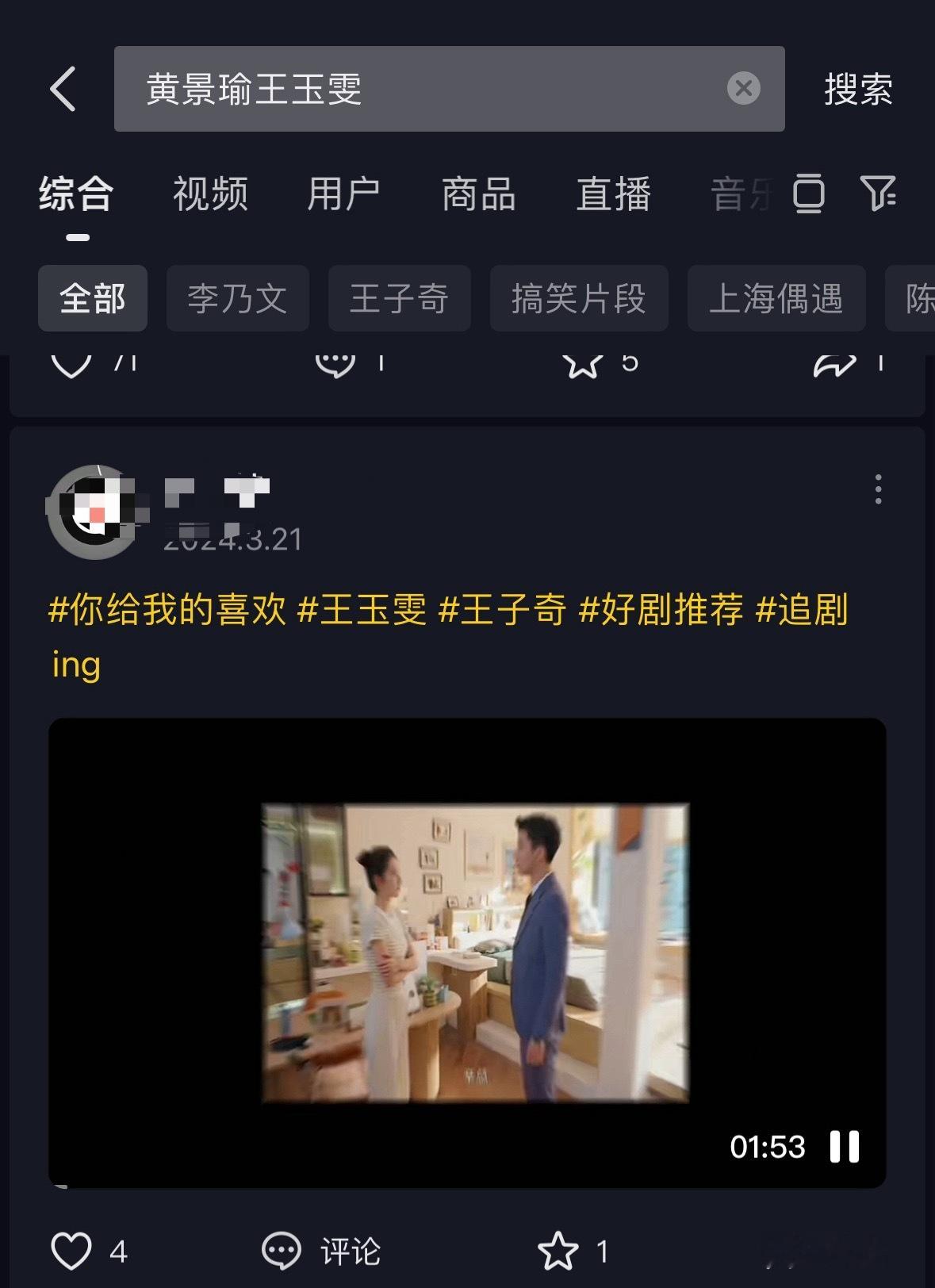
Task: Share the upper post via the forward arrow icon
Action: point(834,363)
